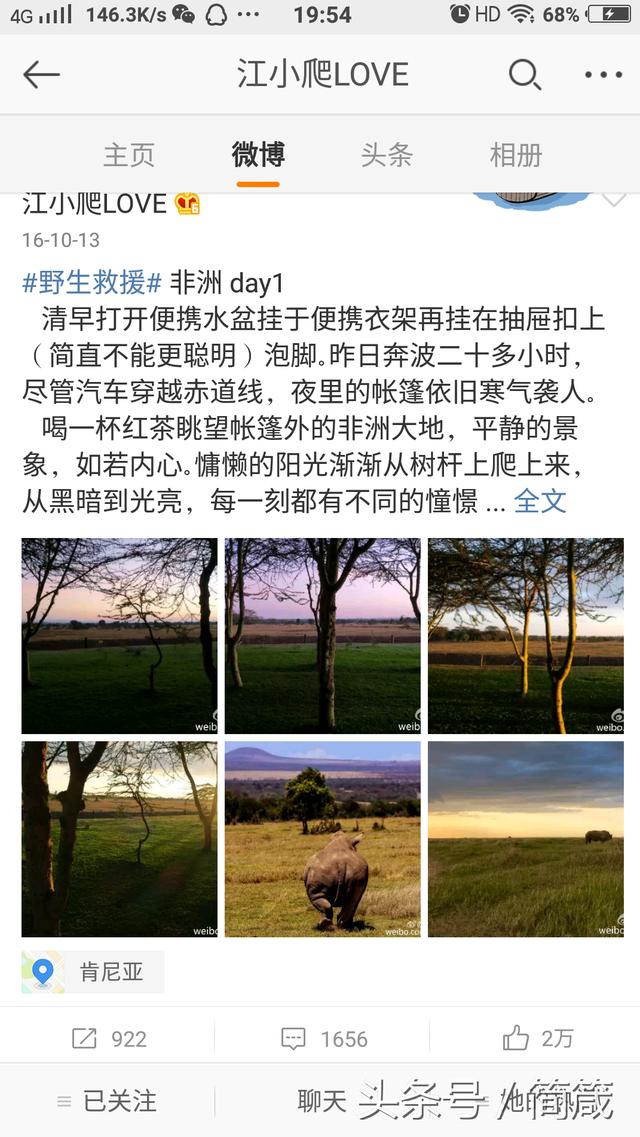Expand the post via 全文 link
This screenshot has width=640, height=1137.
tap(540, 501)
